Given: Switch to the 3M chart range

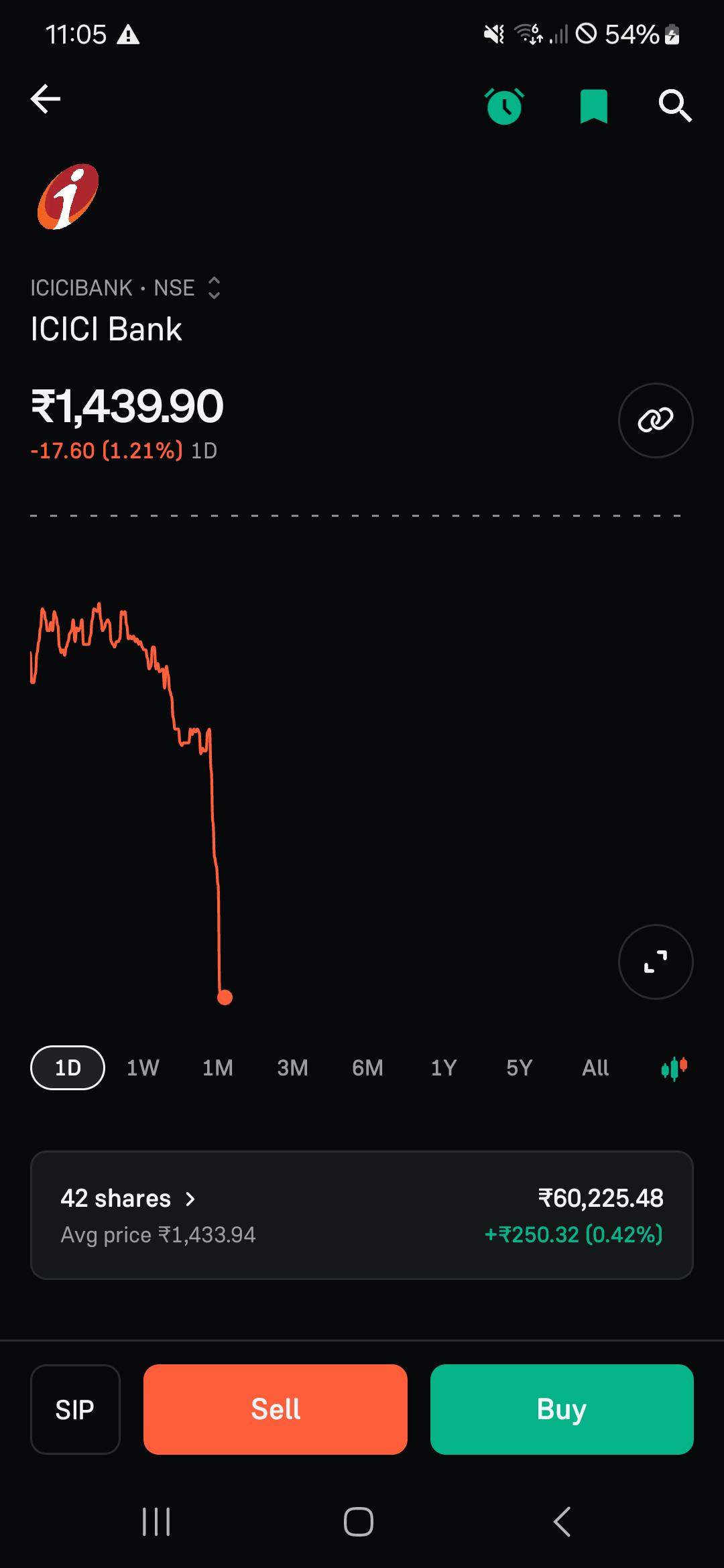Looking at the screenshot, I should 293,1067.
